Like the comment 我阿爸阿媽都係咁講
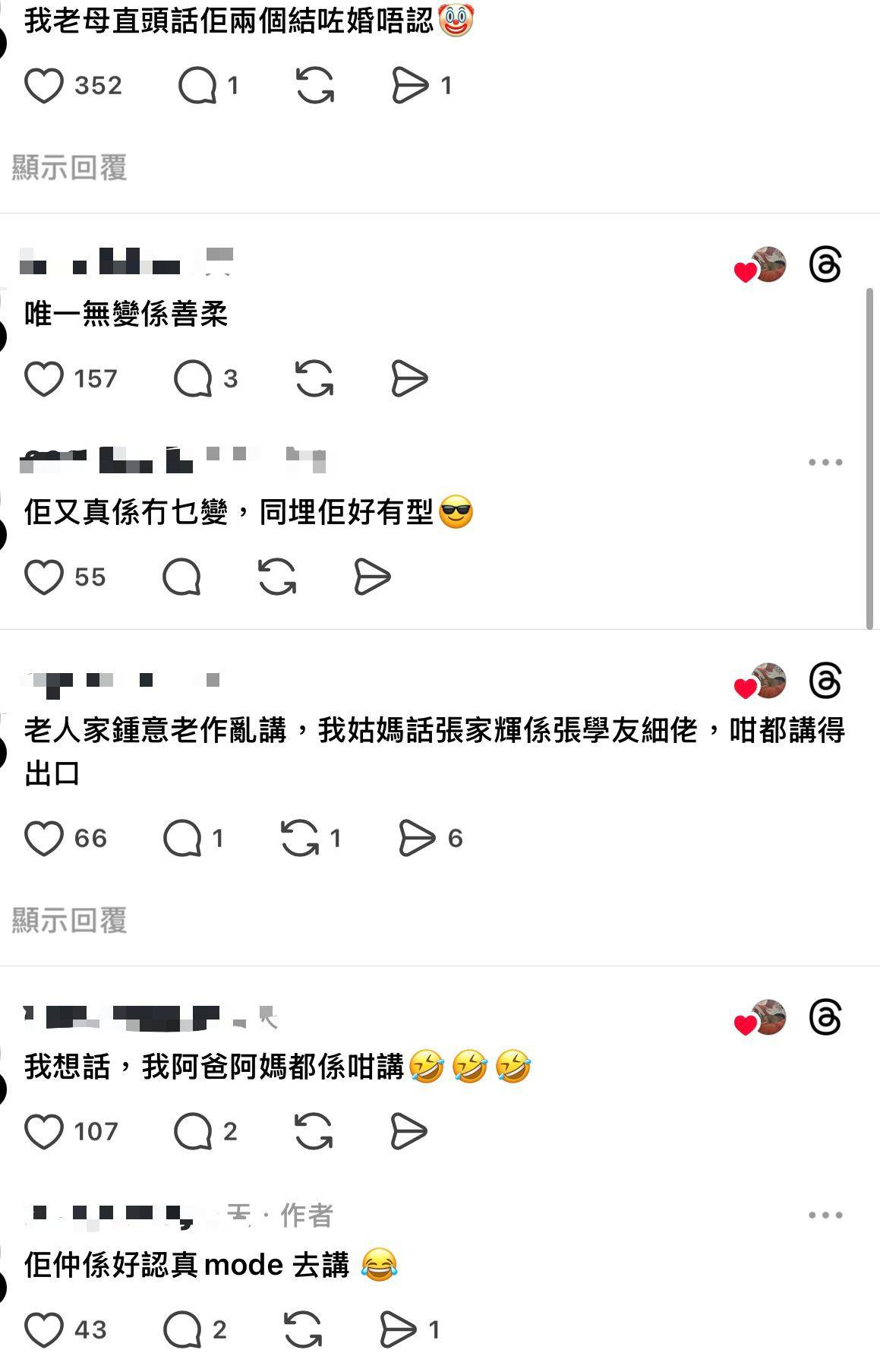The height and width of the screenshot is (1372, 880). tap(44, 1132)
